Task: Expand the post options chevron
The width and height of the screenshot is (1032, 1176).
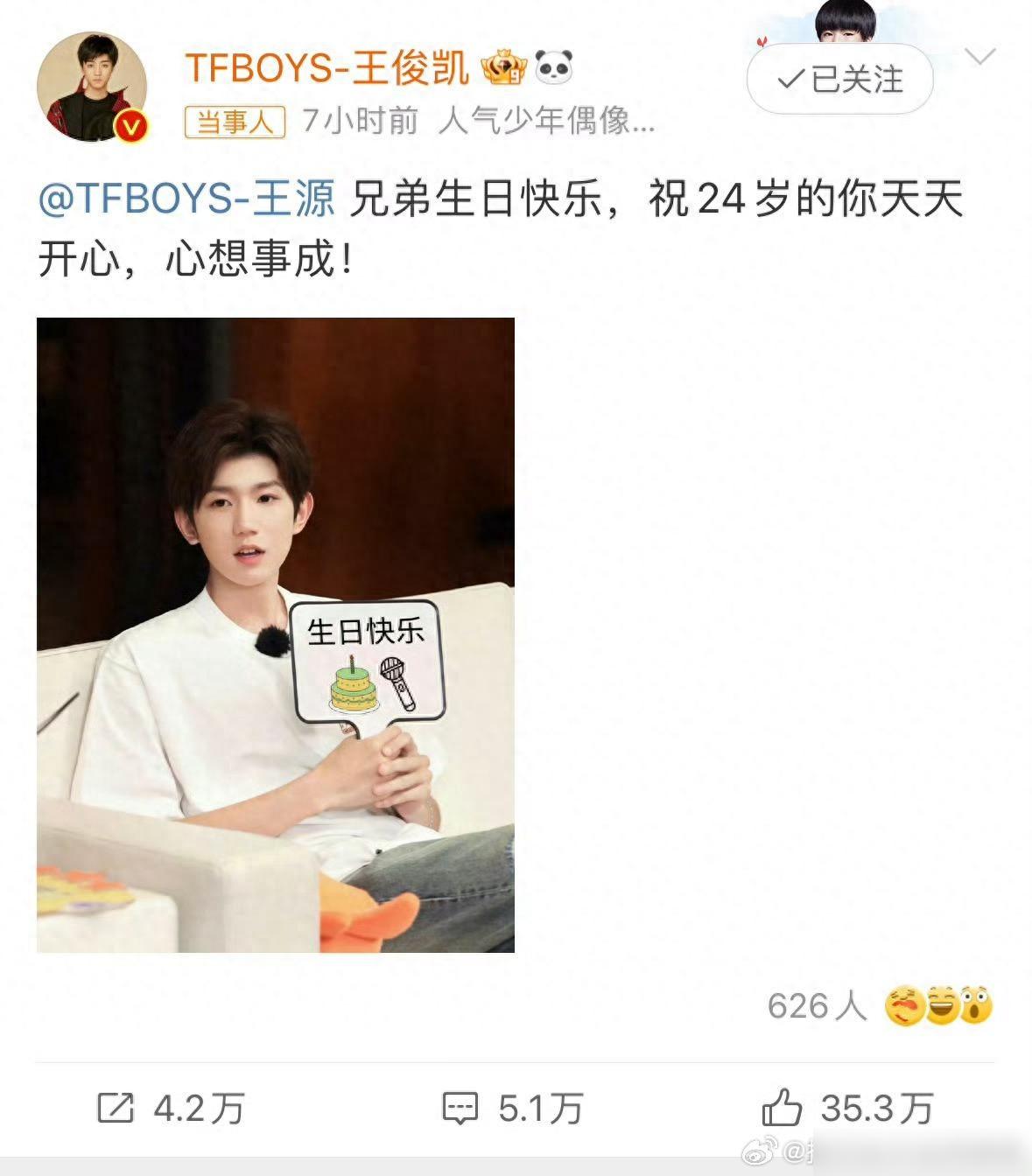Action: click(979, 58)
